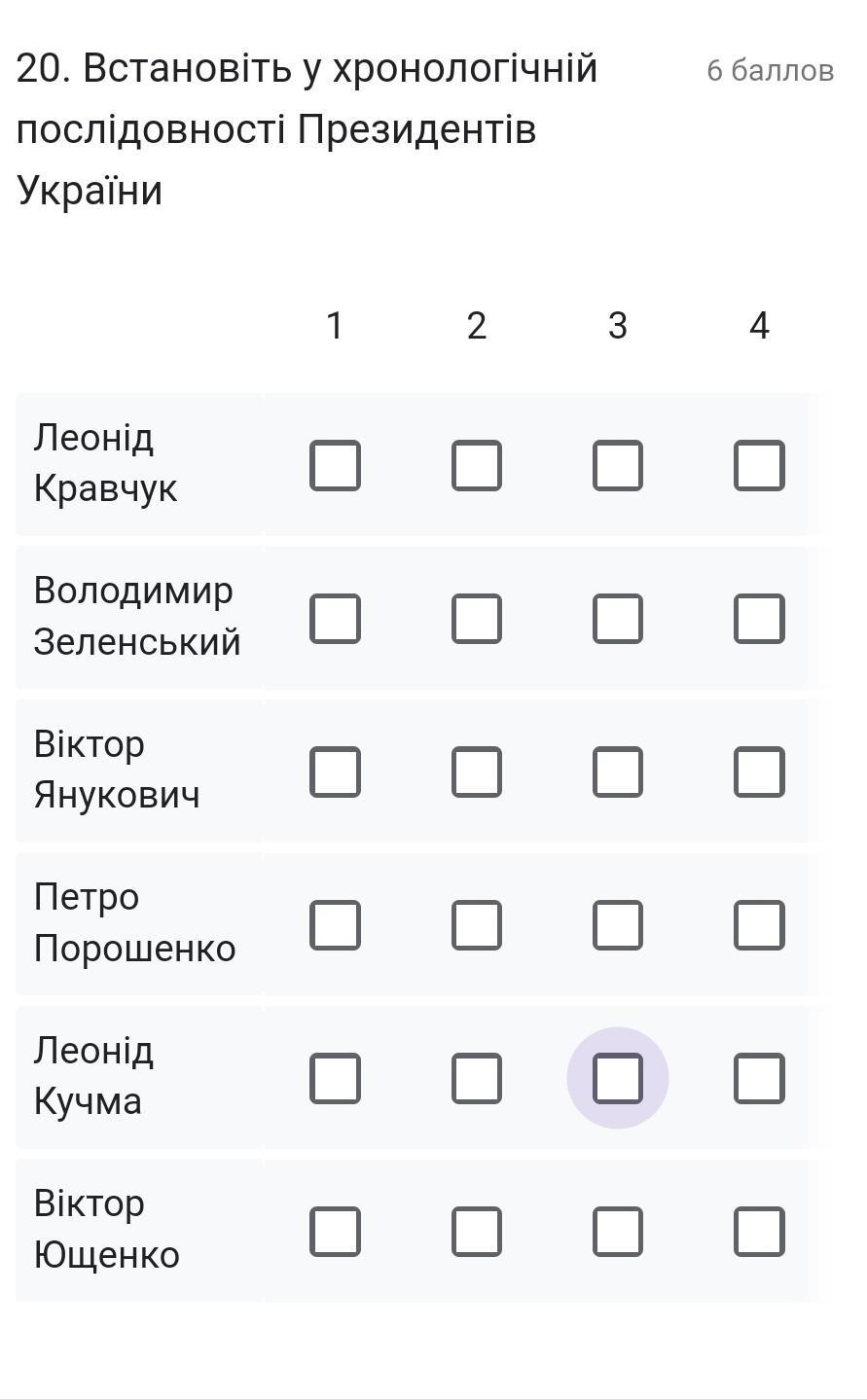
Task: Mark column 2 for Володимир Зеленський
Action: coord(477,619)
